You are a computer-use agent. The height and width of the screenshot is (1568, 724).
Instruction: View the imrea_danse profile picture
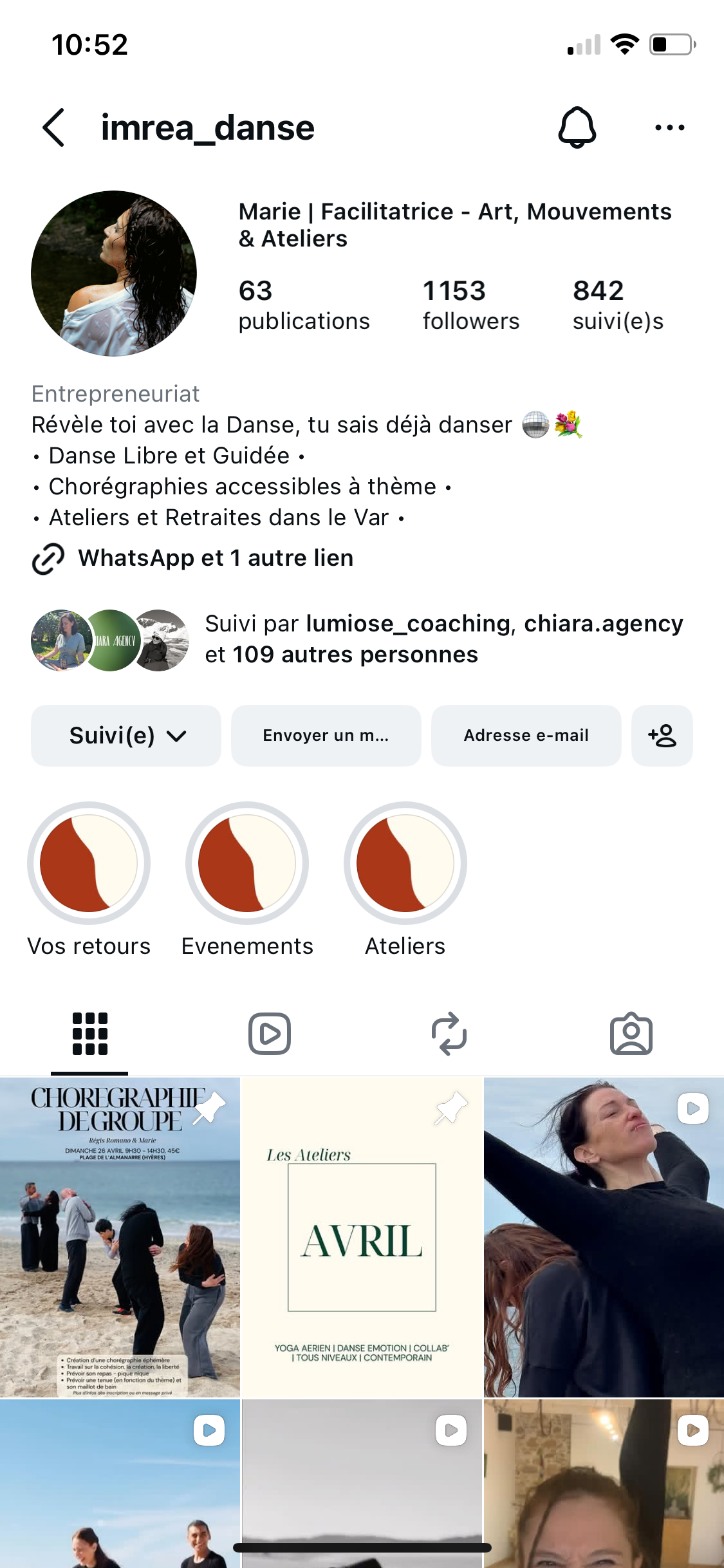click(114, 274)
